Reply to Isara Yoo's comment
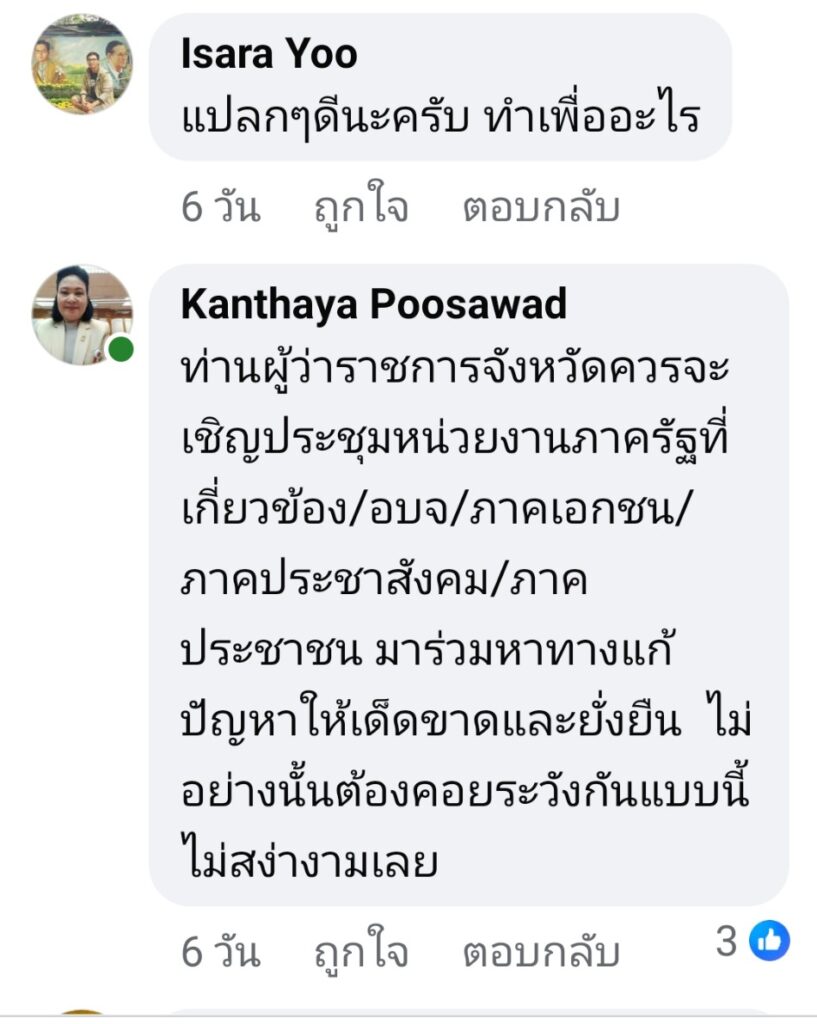Image resolution: width=817 pixels, height=1024 pixels. coord(540,208)
